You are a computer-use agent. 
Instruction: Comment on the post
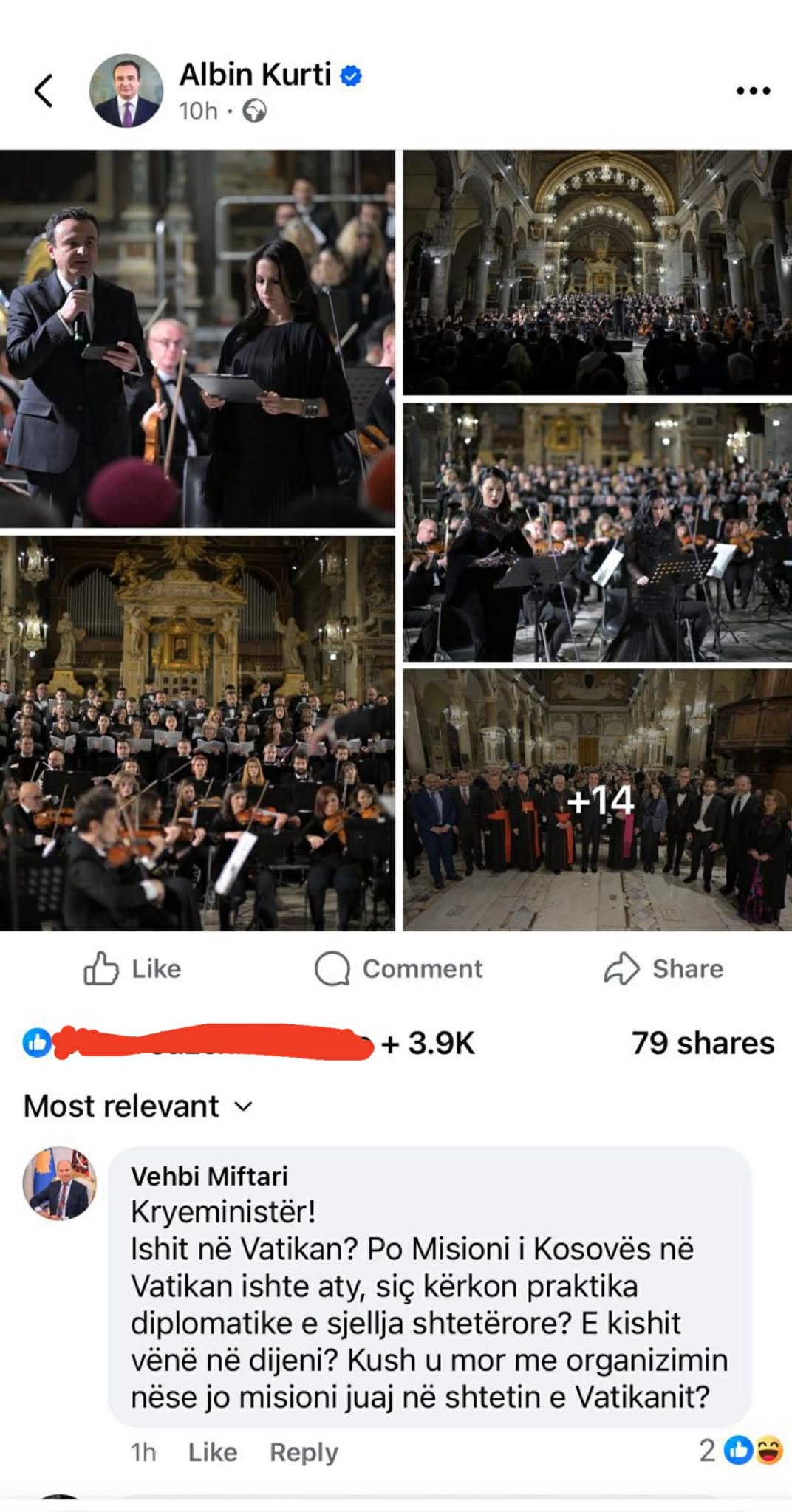coord(399,968)
